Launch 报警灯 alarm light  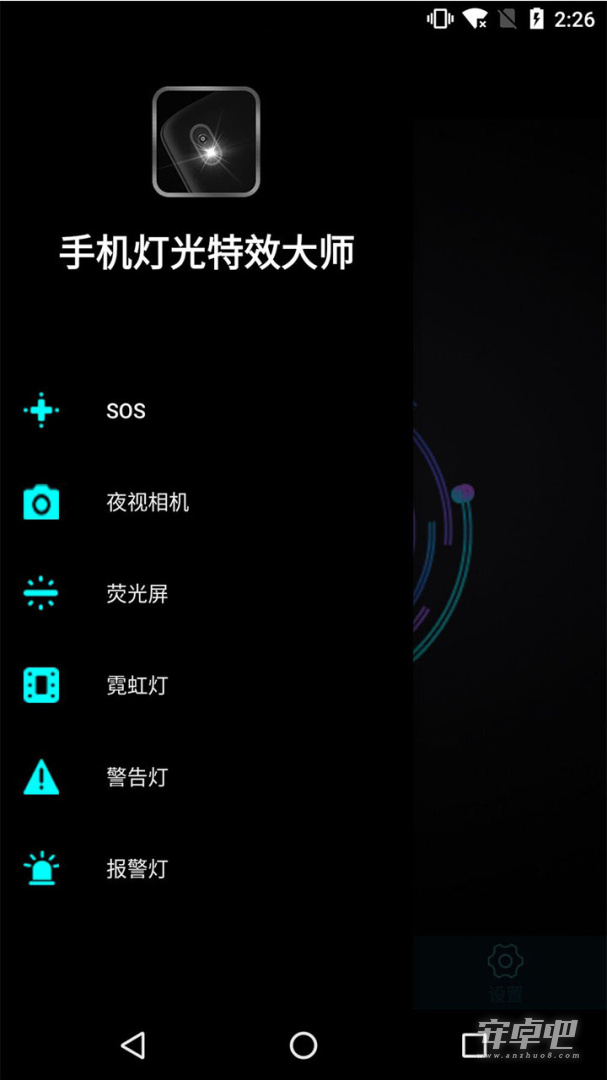click(207, 869)
